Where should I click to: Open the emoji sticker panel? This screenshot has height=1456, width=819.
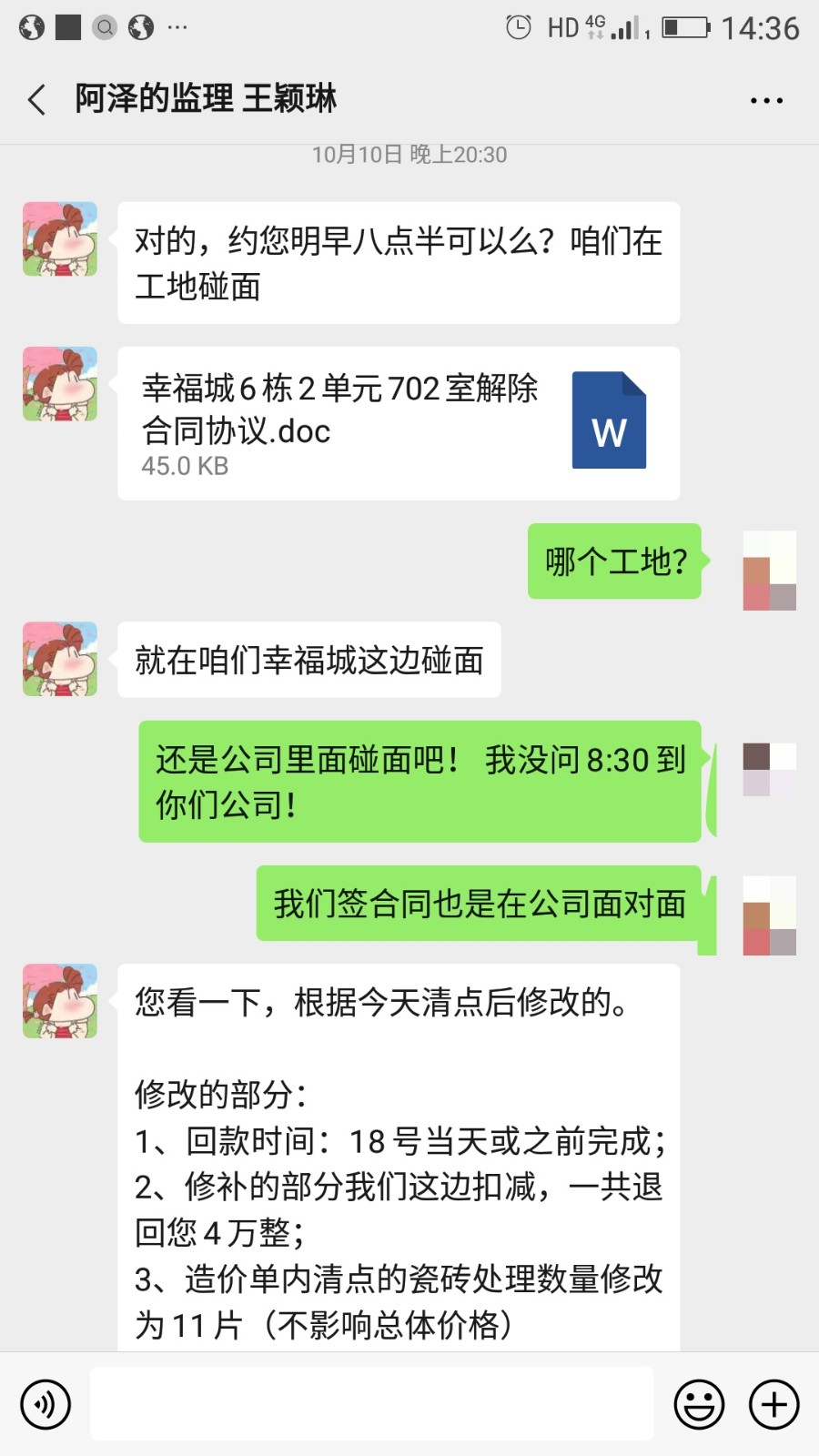click(699, 1404)
